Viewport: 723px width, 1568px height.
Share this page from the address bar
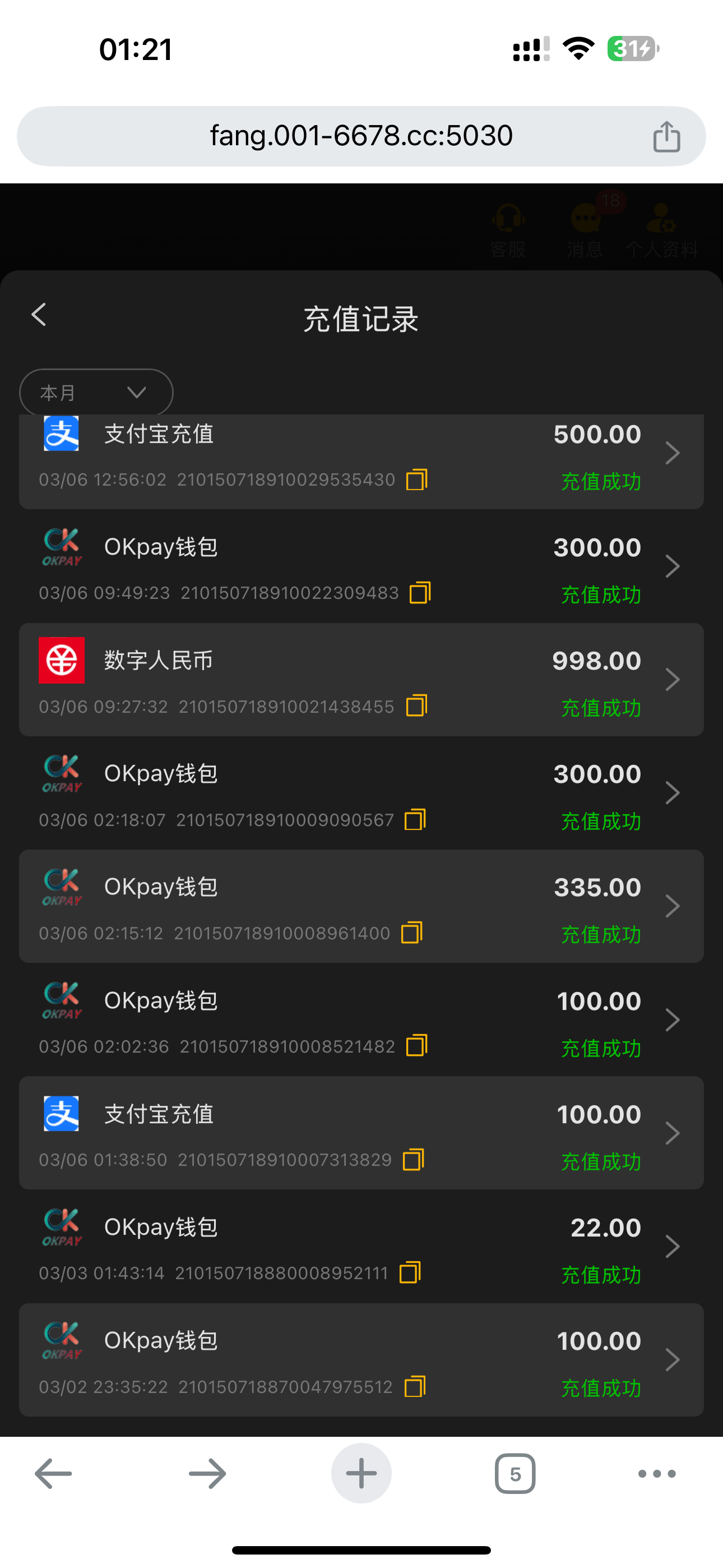tap(666, 136)
